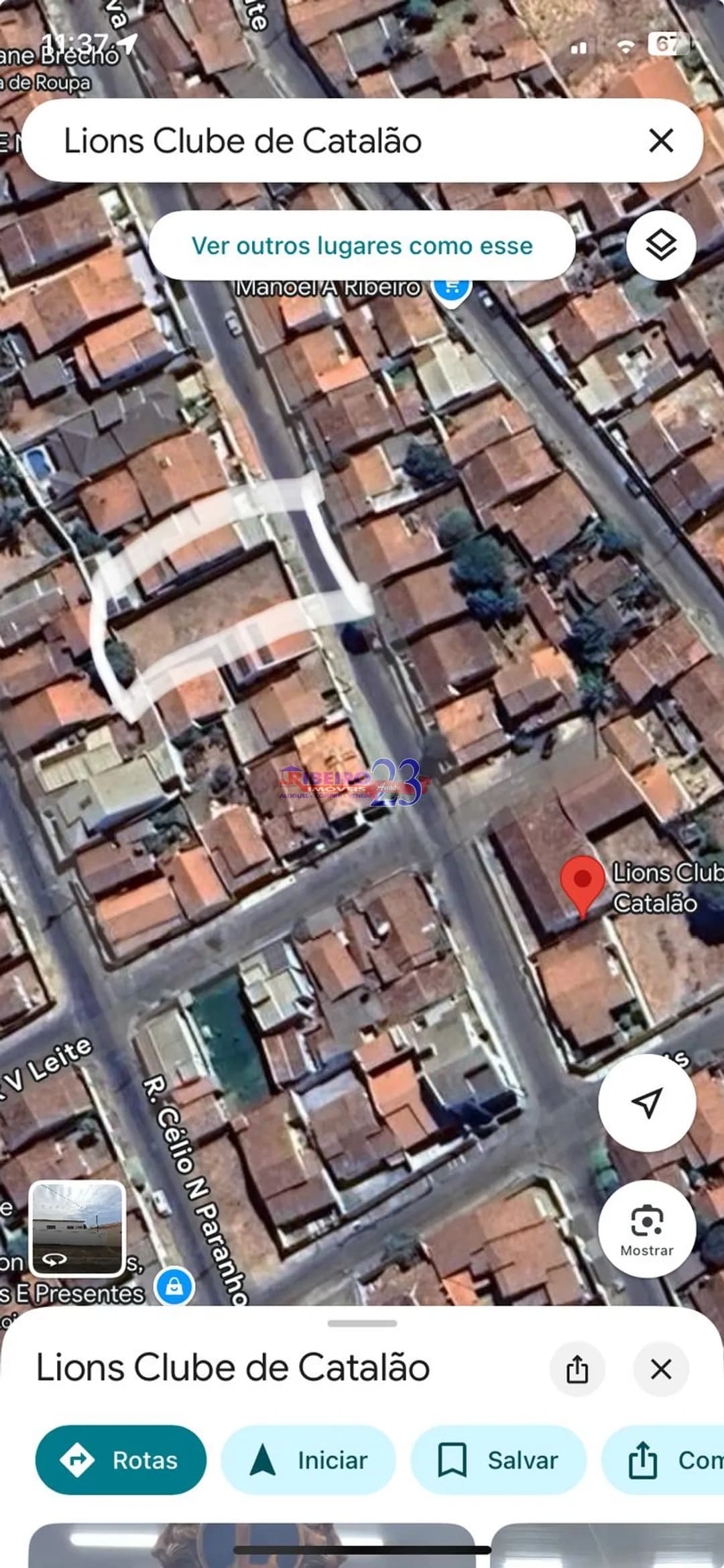The height and width of the screenshot is (1568, 724).
Task: Tap the shop pin near 'E Presentes'
Action: [174, 1286]
